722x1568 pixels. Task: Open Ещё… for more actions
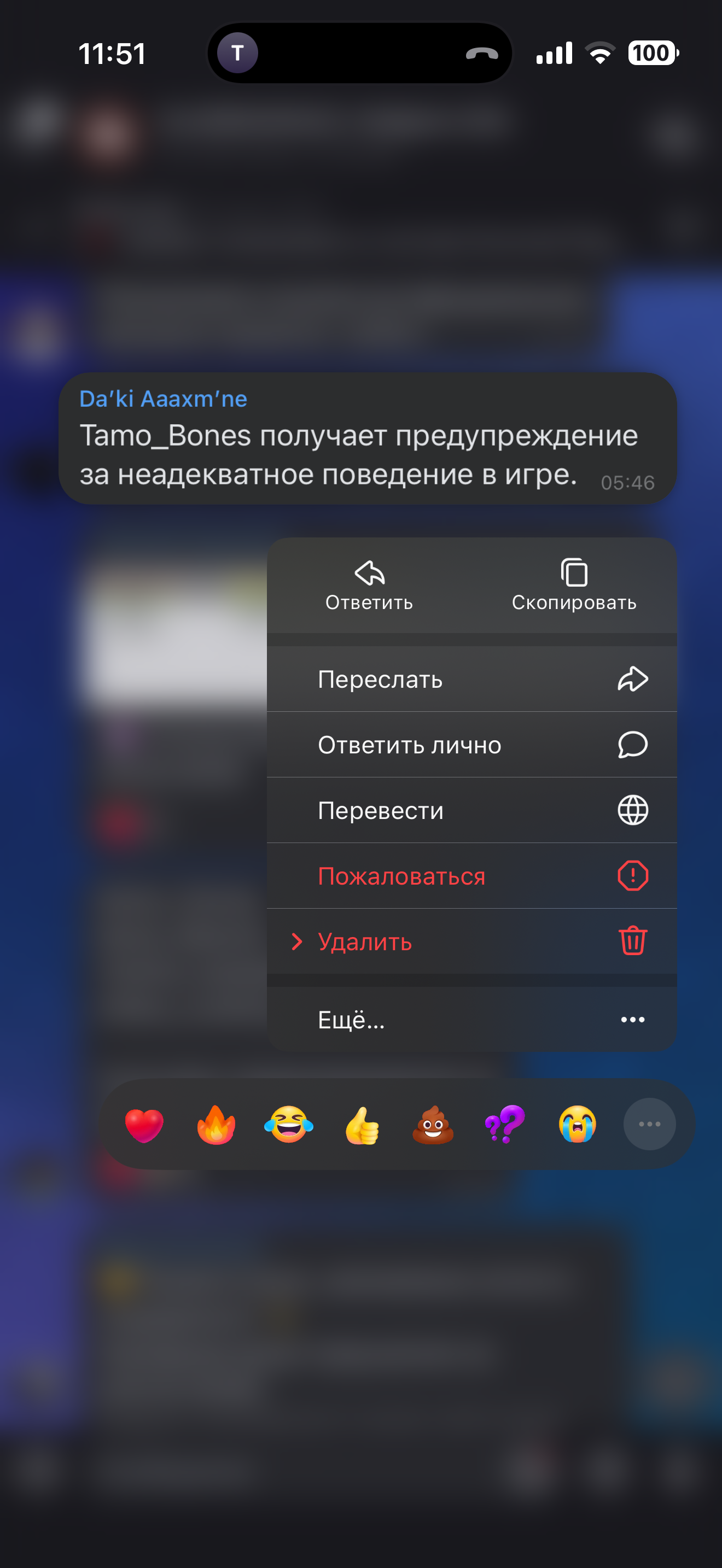pyautogui.click(x=471, y=1020)
